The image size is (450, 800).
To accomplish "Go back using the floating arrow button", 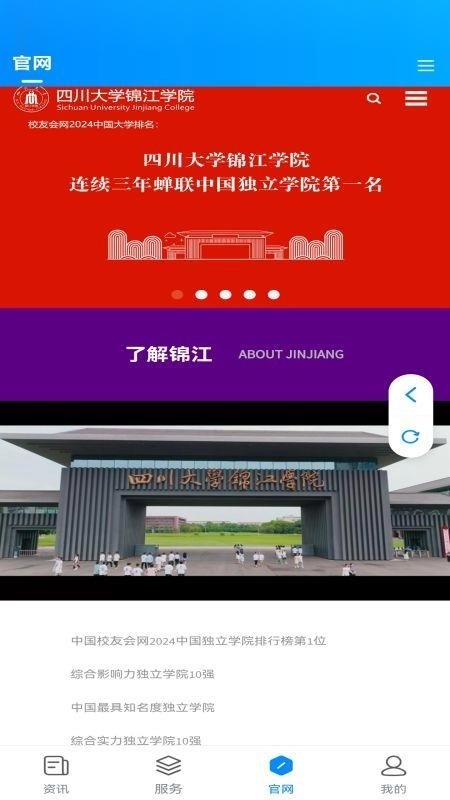I will pos(411,395).
